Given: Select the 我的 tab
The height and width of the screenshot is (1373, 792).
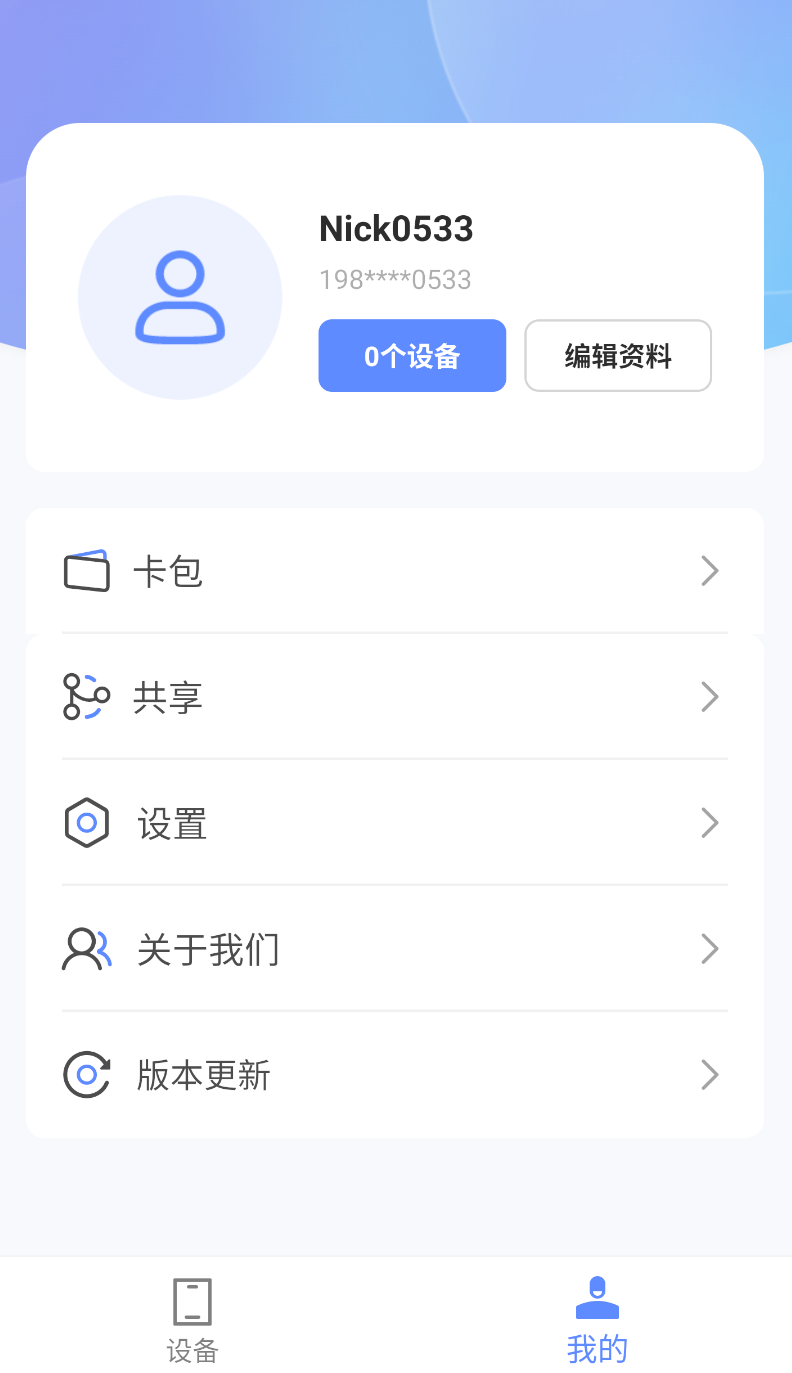Looking at the screenshot, I should (x=597, y=1321).
